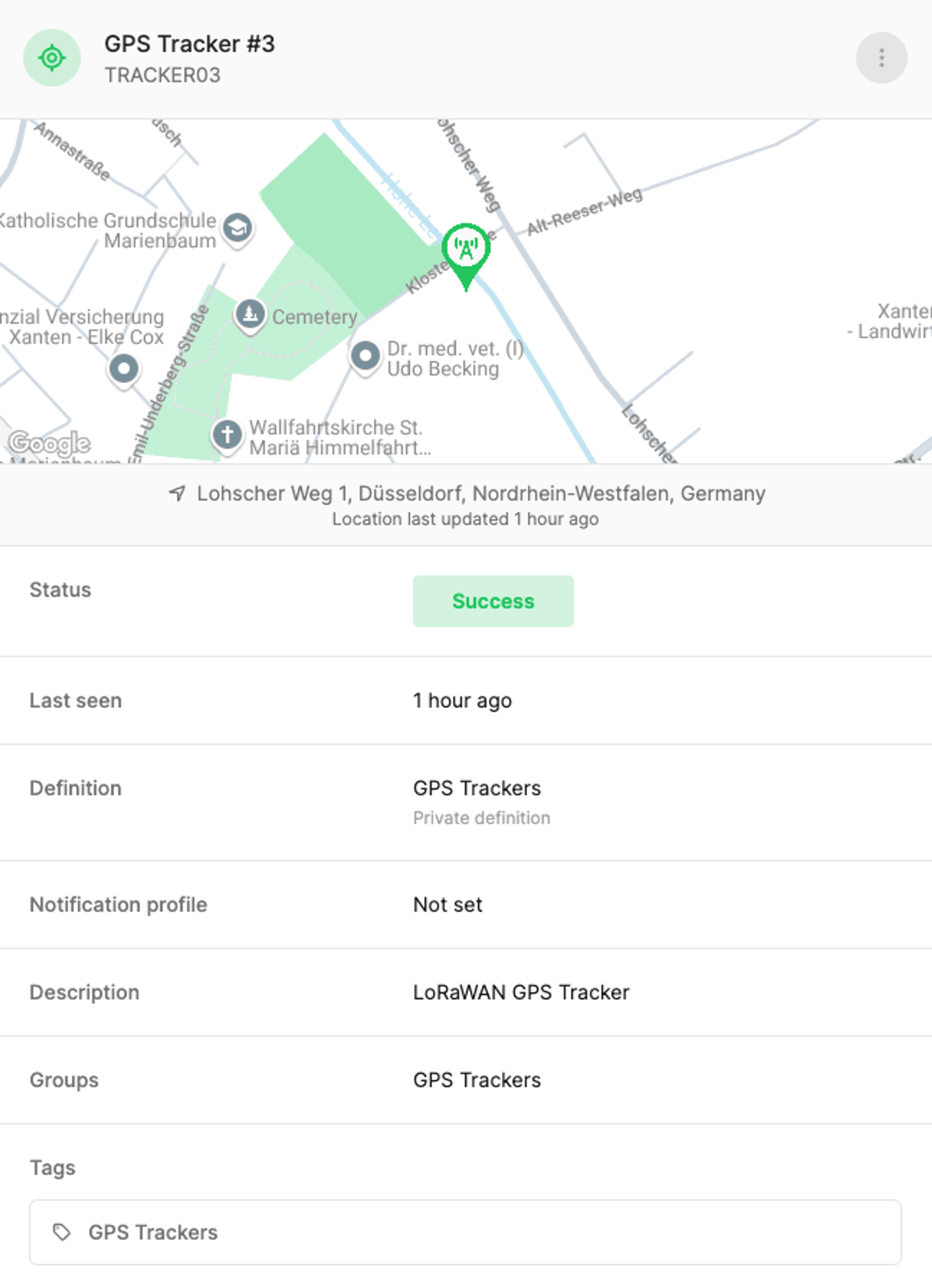The image size is (932, 1288).
Task: Open the three-dot overflow menu
Action: point(881,58)
